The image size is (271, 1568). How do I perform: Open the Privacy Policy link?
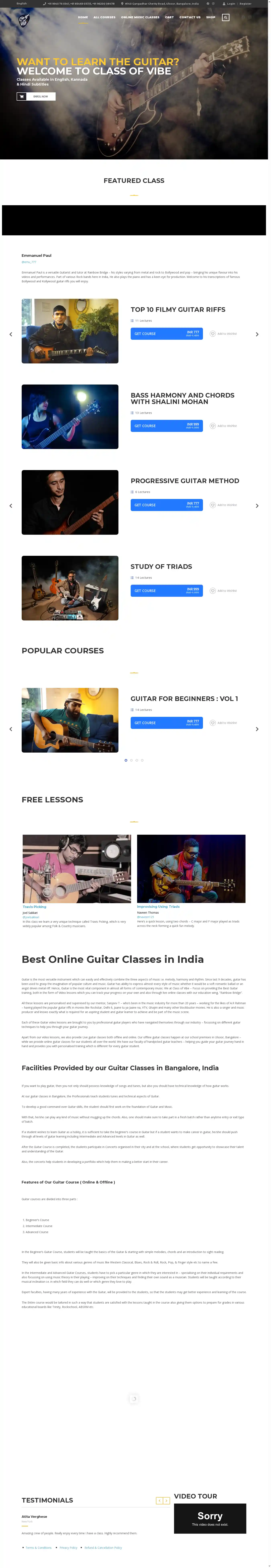click(x=68, y=1547)
